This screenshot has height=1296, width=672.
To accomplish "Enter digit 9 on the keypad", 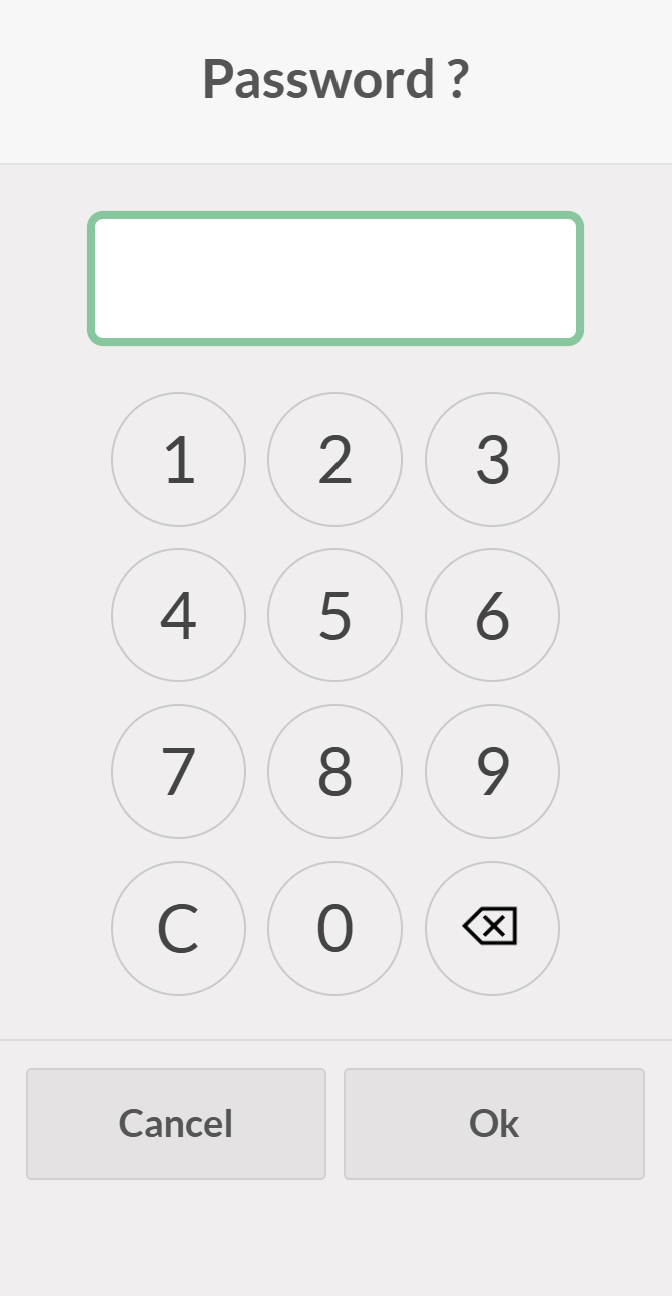I will (492, 771).
